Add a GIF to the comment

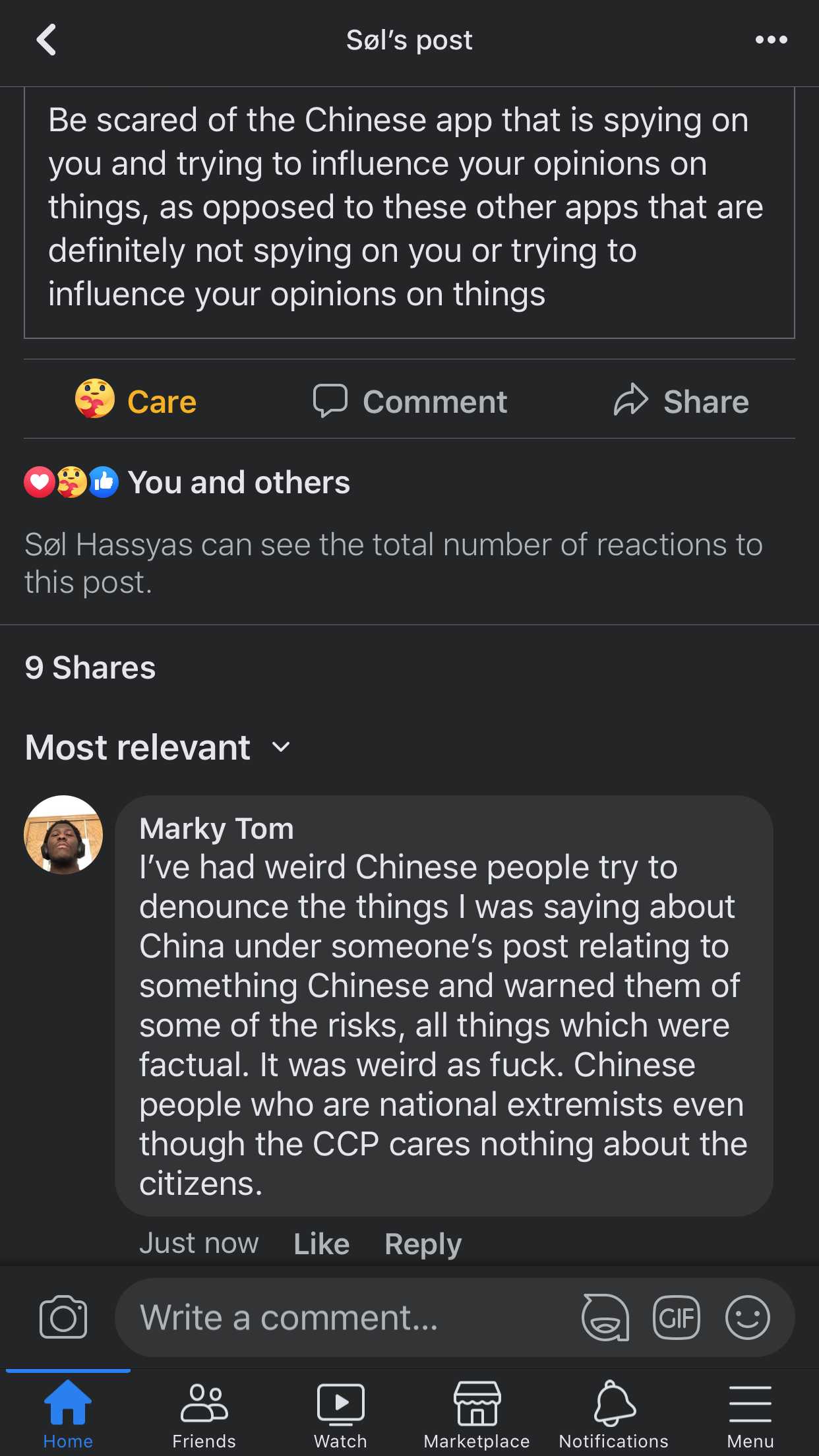[x=676, y=1318]
